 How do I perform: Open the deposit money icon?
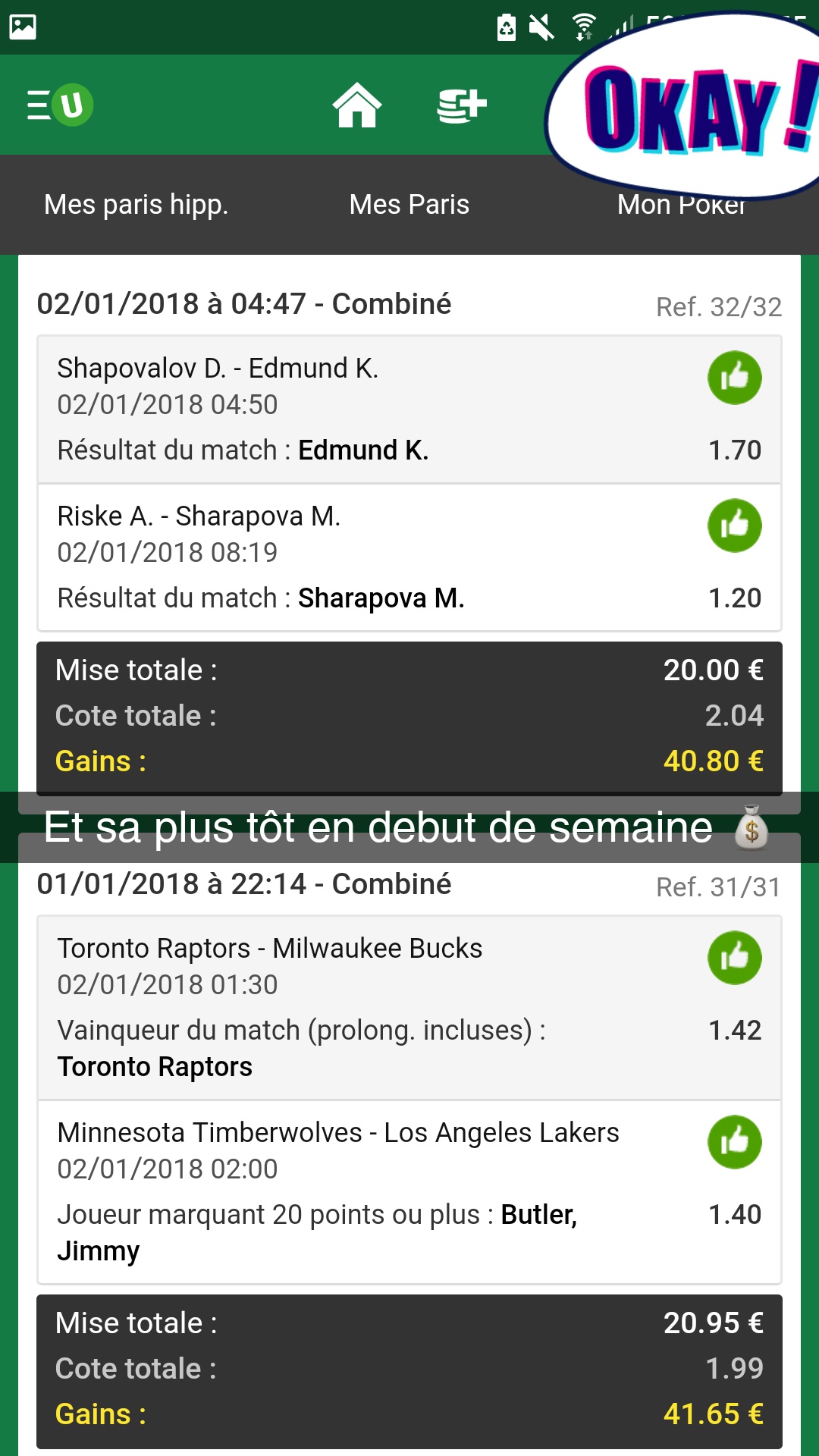[462, 105]
